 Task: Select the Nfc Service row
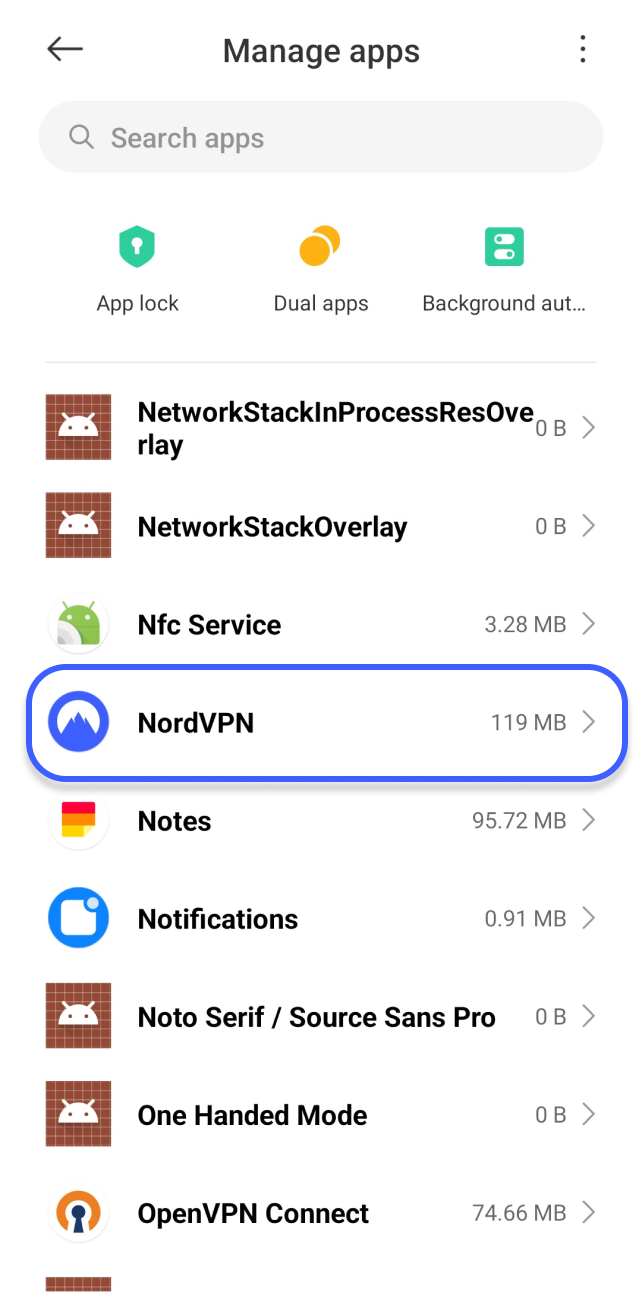[320, 624]
